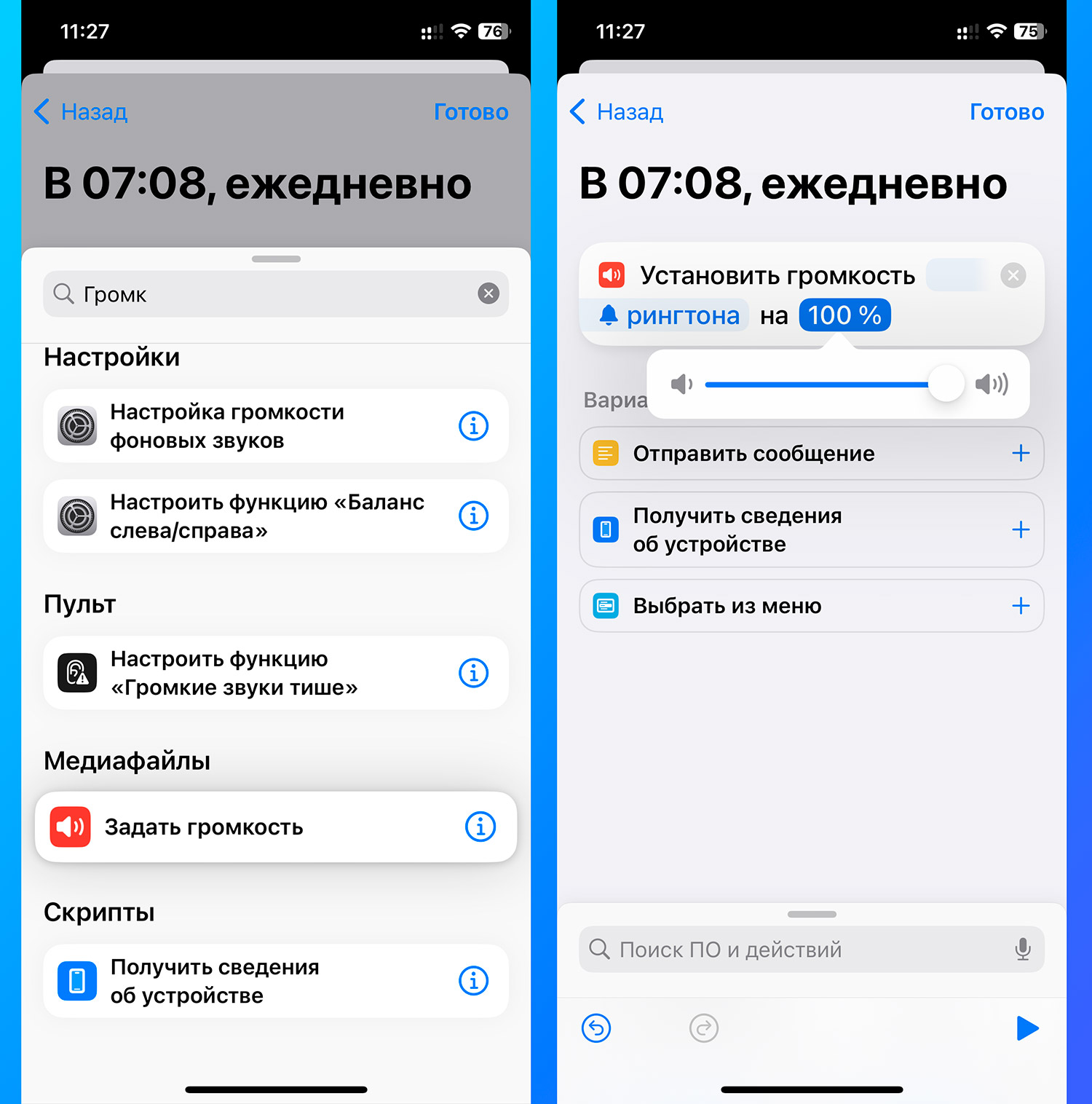Undo the last edit
Viewport: 1092px width, 1104px height.
[x=596, y=1028]
